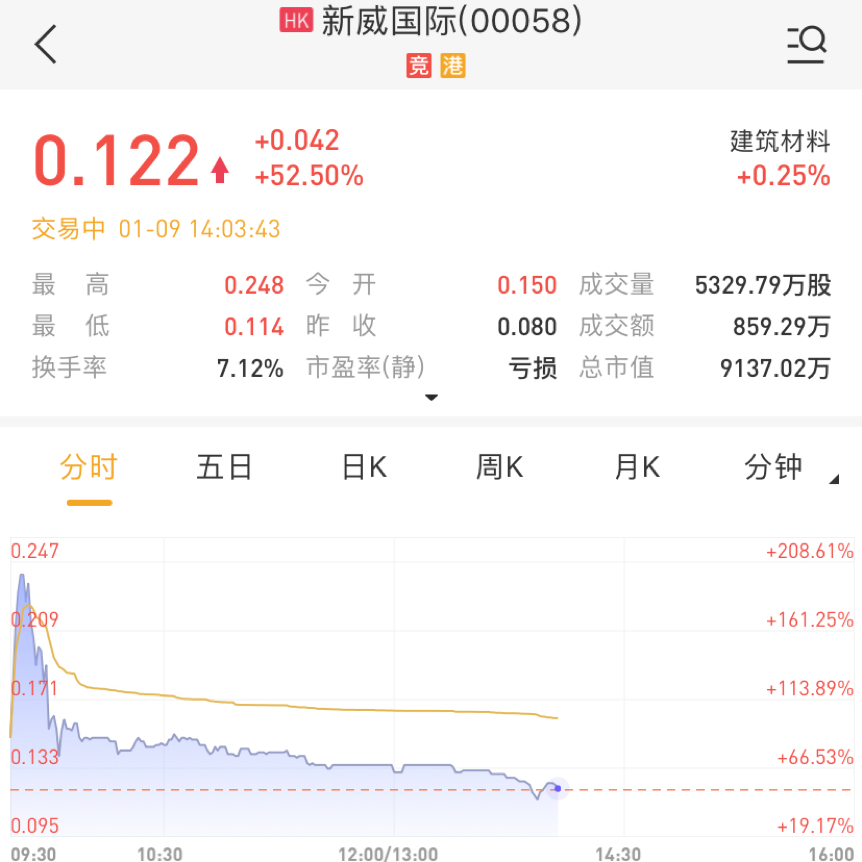Image resolution: width=862 pixels, height=862 pixels.
Task: Show the 月K chart
Action: coord(637,467)
